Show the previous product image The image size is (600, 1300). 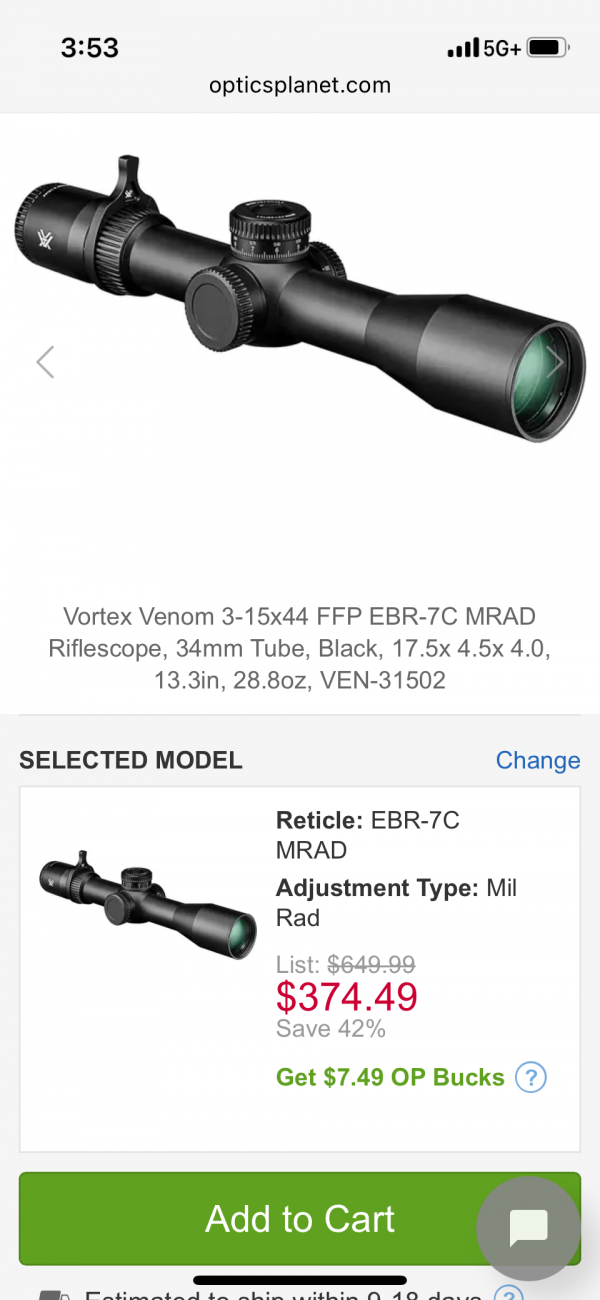coord(45,362)
